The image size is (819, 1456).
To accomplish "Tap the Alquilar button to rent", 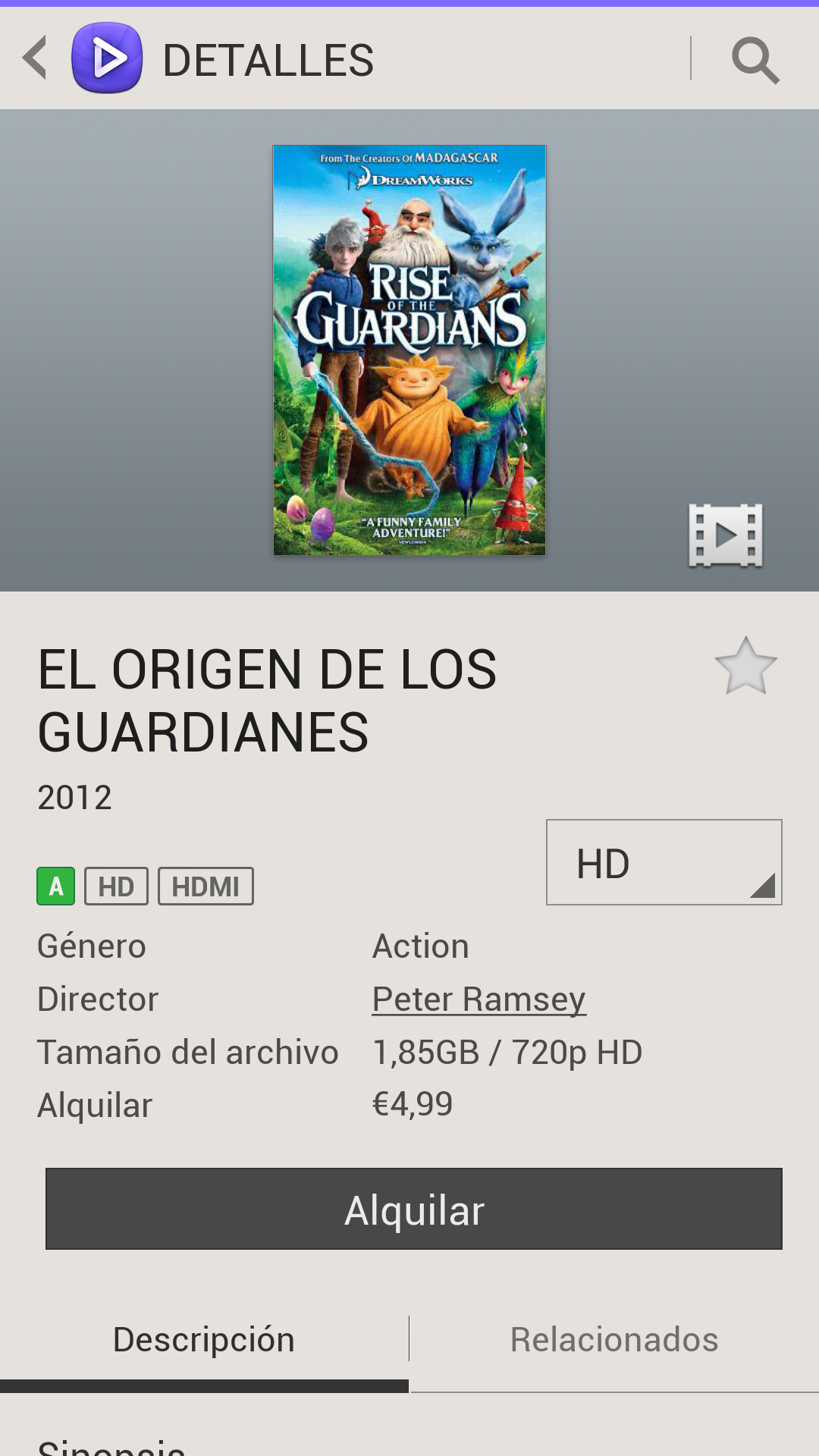I will point(413,1209).
